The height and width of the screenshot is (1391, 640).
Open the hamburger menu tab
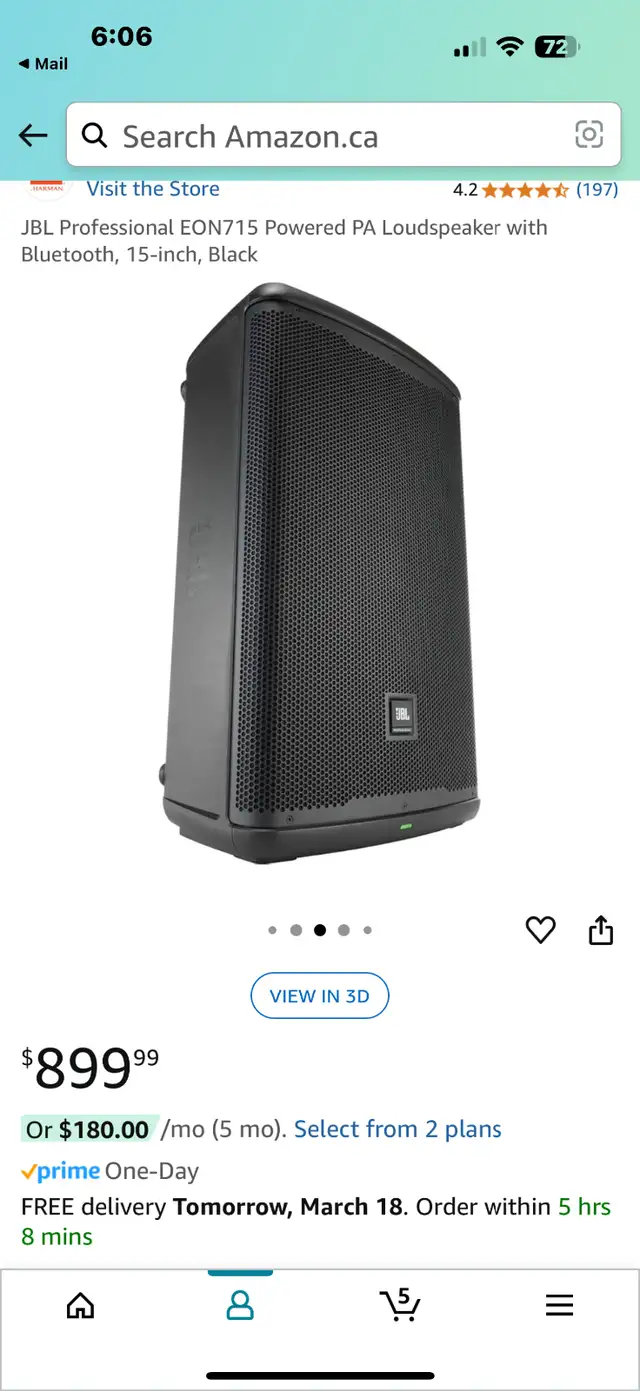(559, 1305)
